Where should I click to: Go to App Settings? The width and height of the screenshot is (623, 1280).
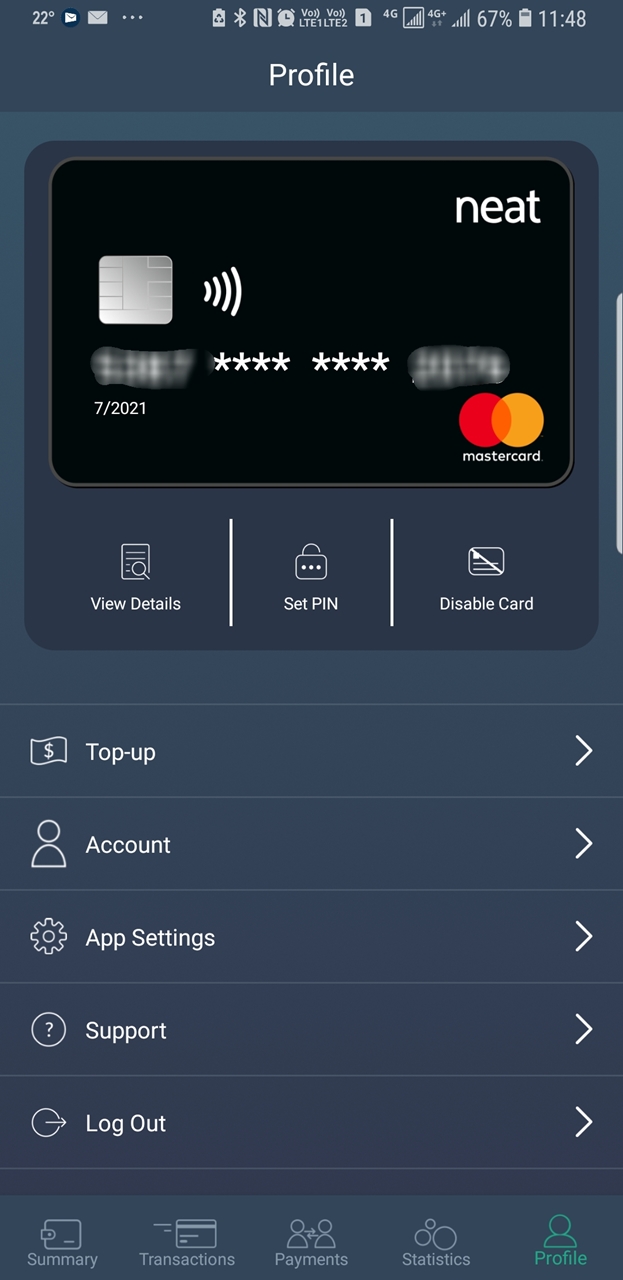[x=311, y=937]
